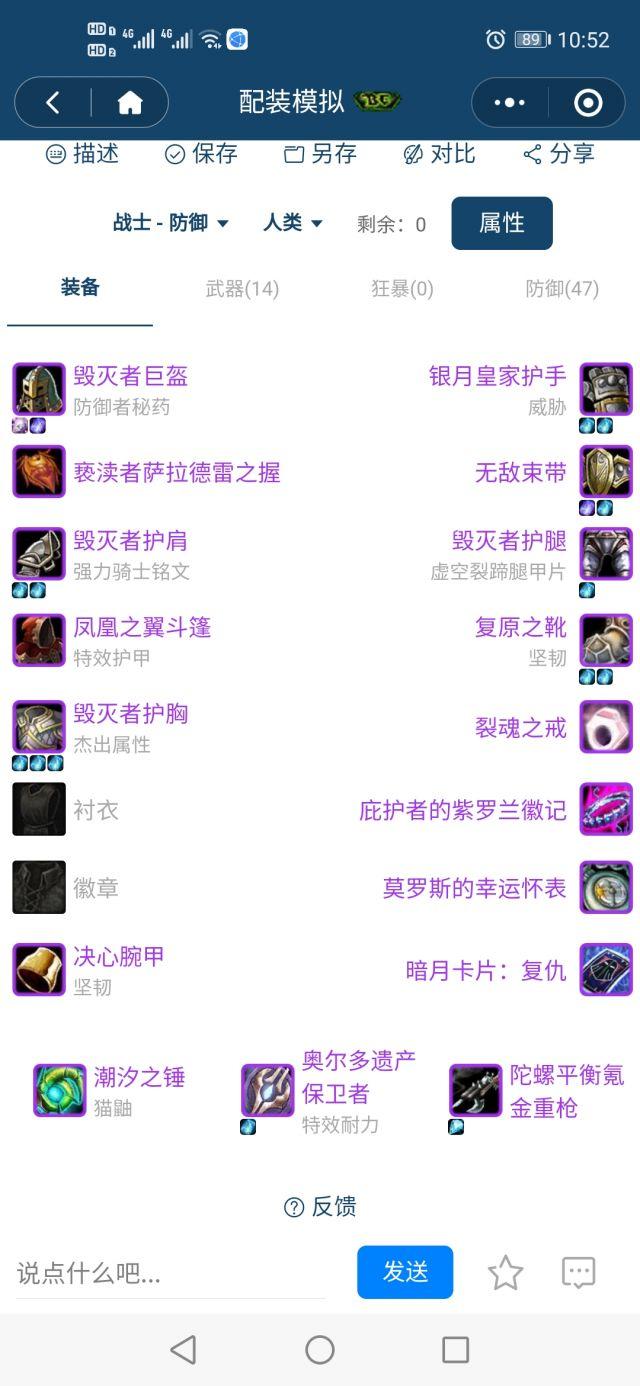Open the 银月皇家护手 gloves slot
Screen dimensions: 640x1386
point(498,377)
